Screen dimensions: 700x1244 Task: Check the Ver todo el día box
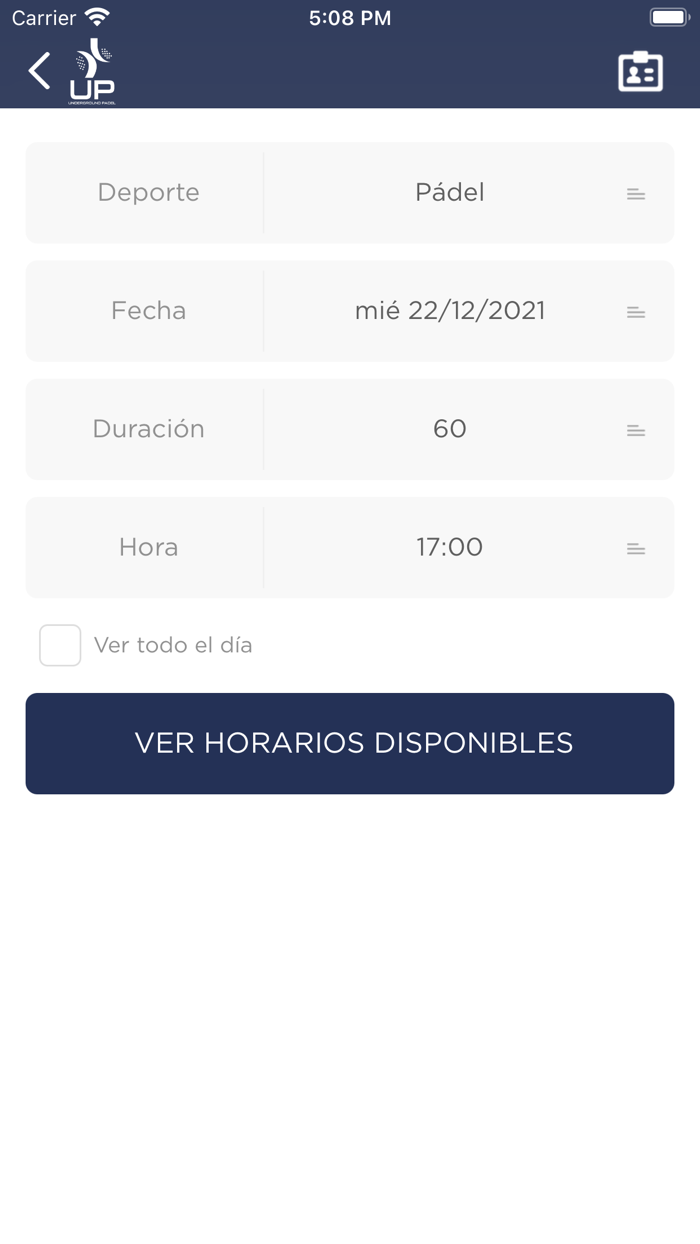coord(60,645)
